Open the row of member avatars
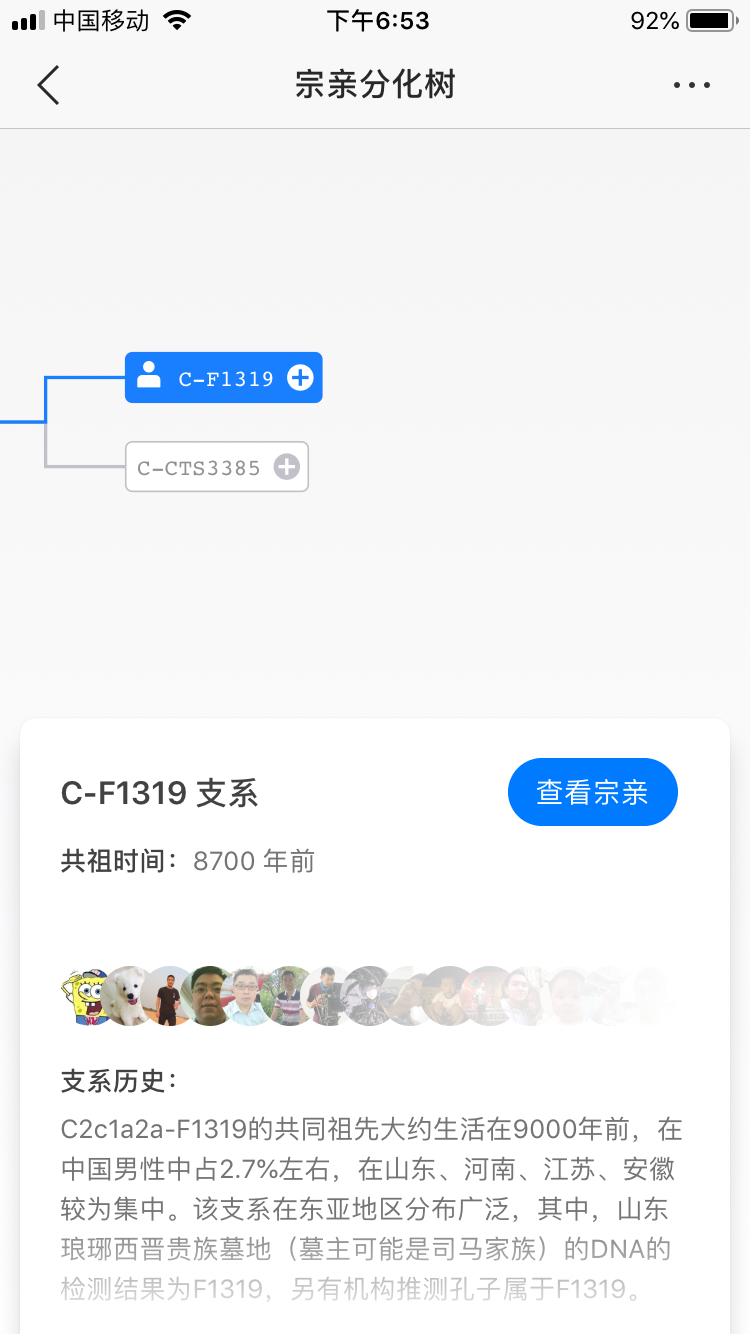The image size is (750, 1334). (365, 995)
